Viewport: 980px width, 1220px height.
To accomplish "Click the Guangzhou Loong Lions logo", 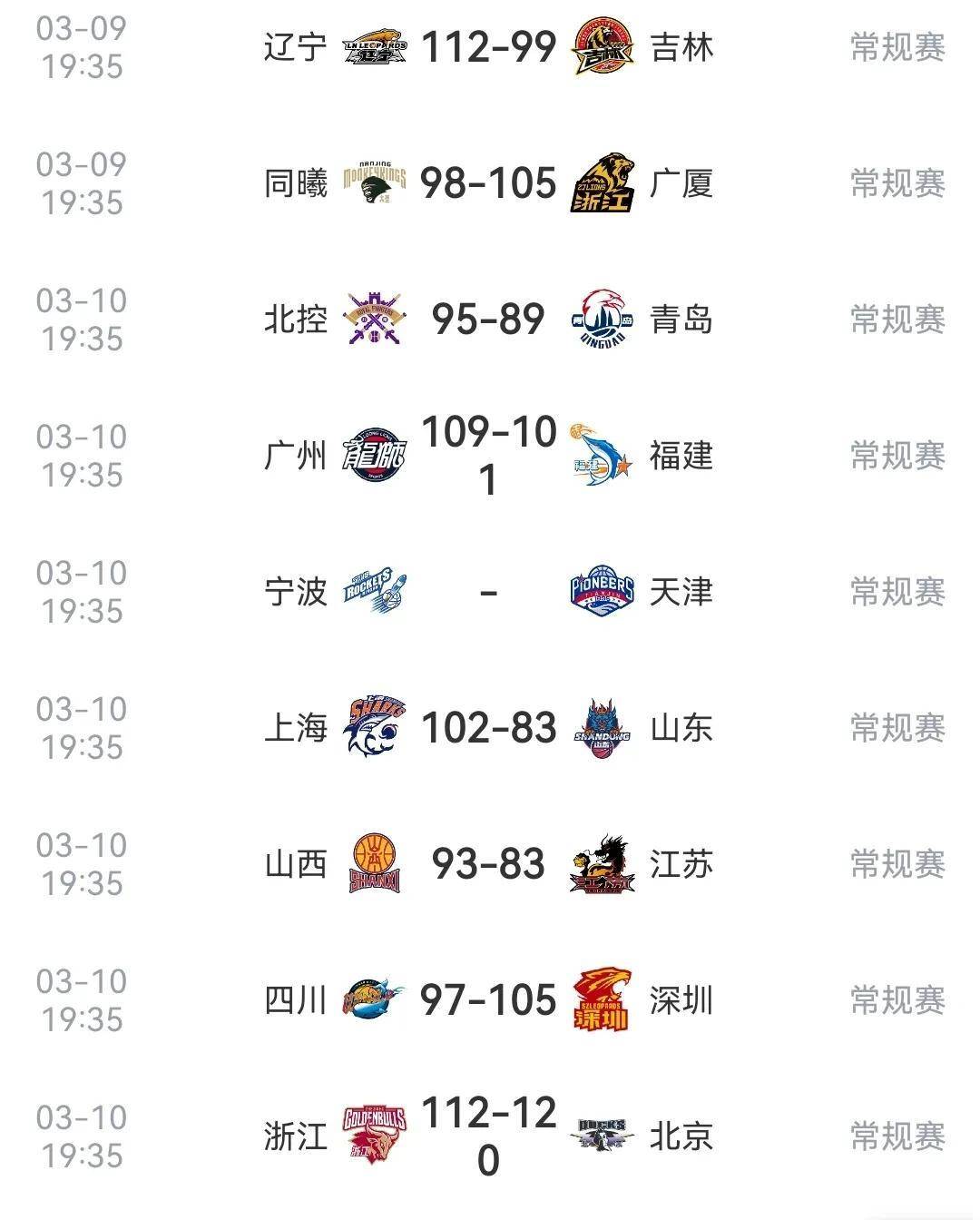I will coord(375,454).
